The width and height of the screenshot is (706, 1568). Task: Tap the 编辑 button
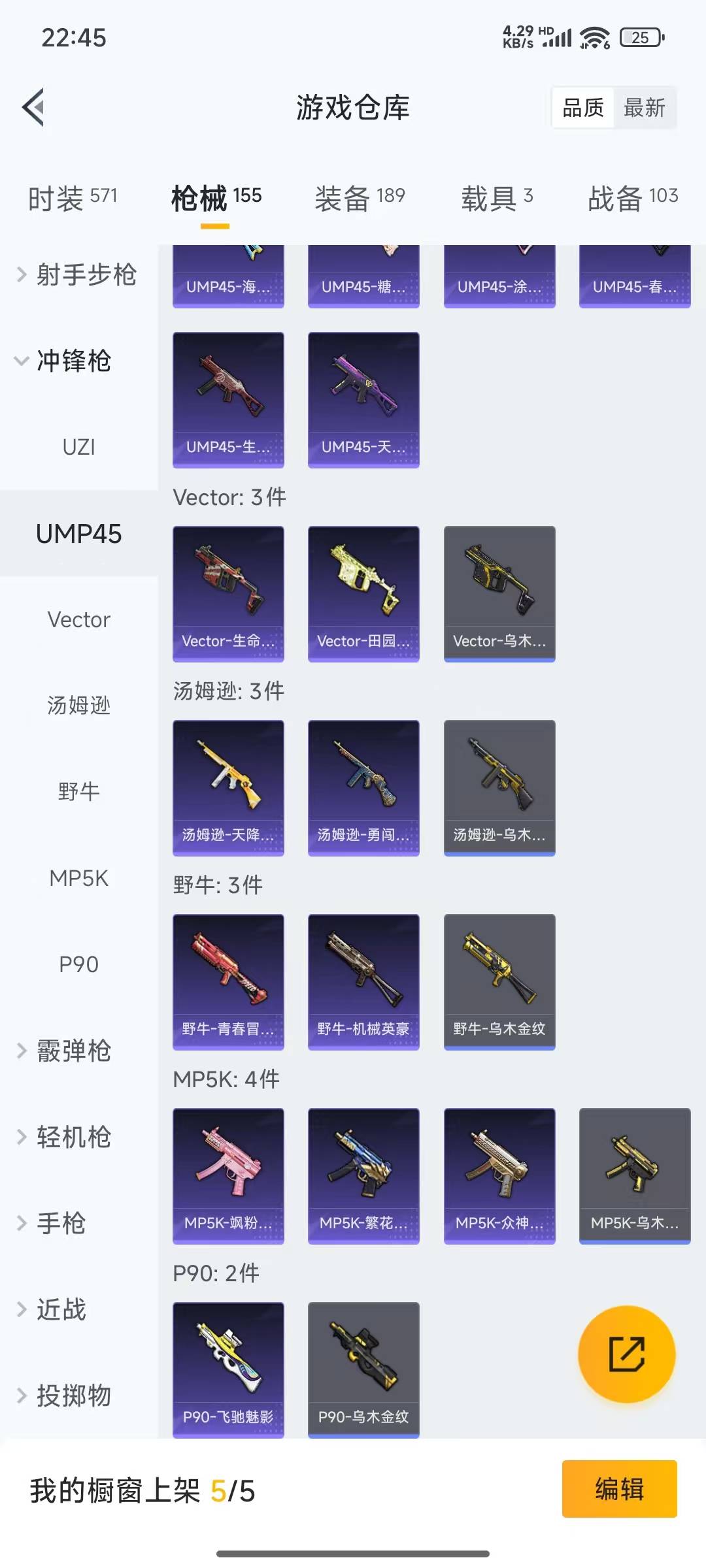pos(619,1489)
